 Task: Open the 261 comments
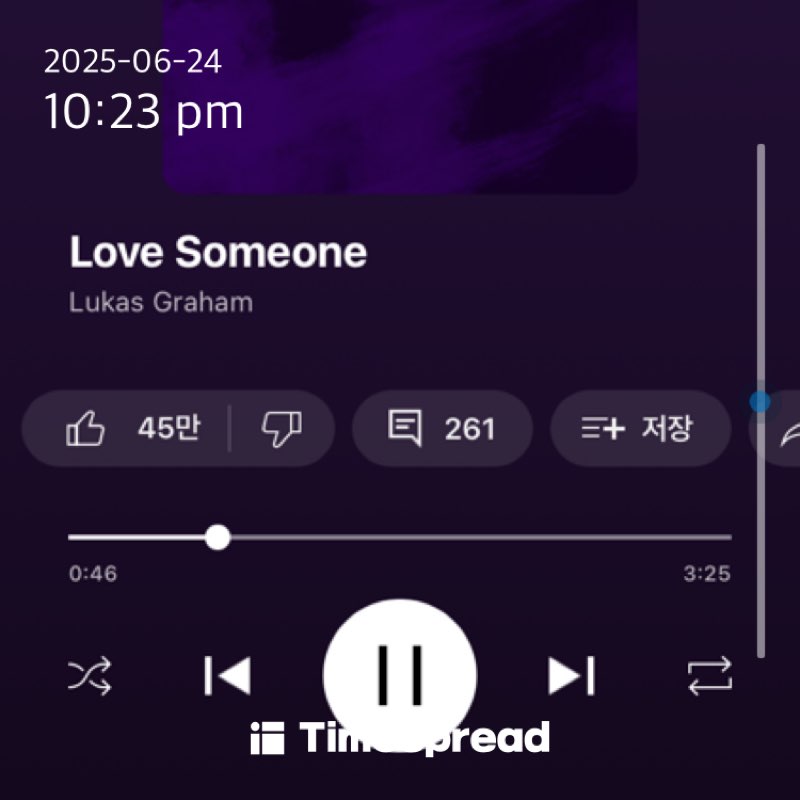441,429
